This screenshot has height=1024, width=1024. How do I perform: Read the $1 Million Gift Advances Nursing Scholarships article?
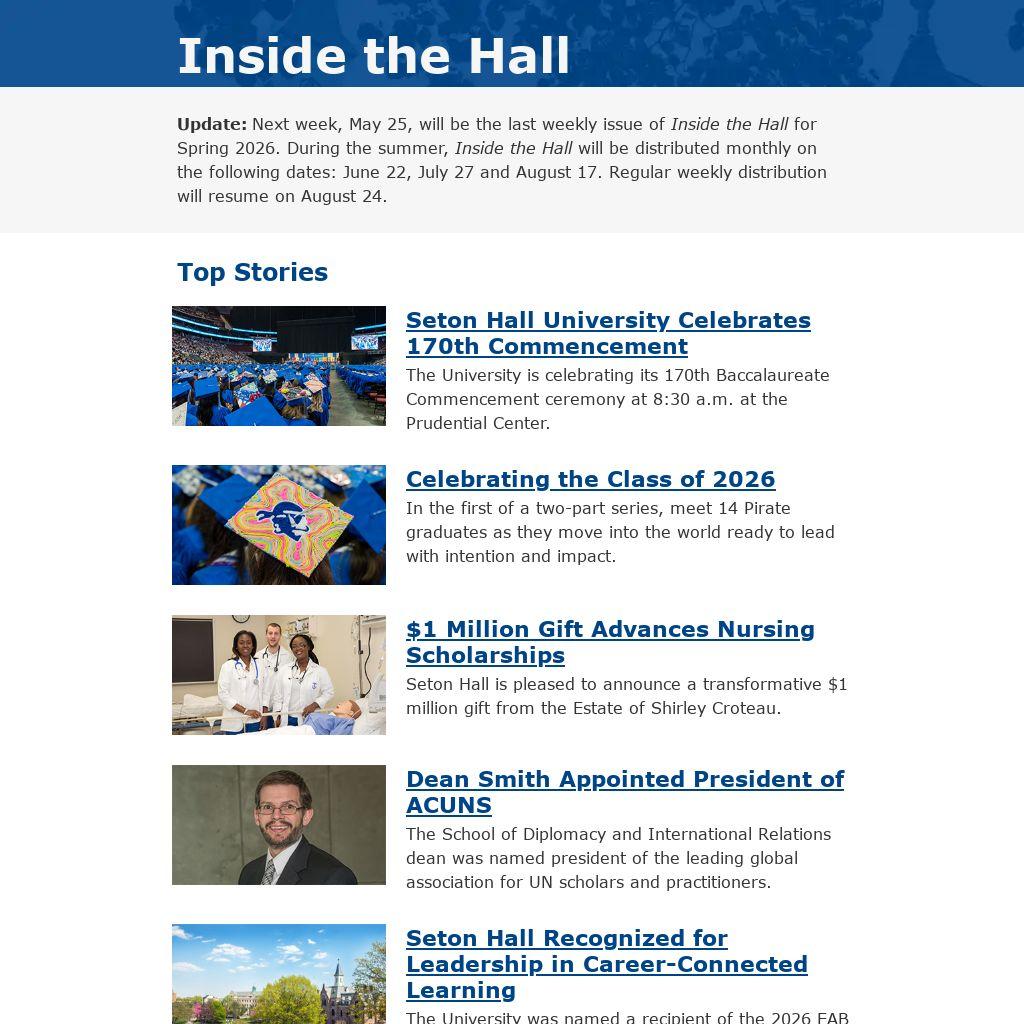610,642
